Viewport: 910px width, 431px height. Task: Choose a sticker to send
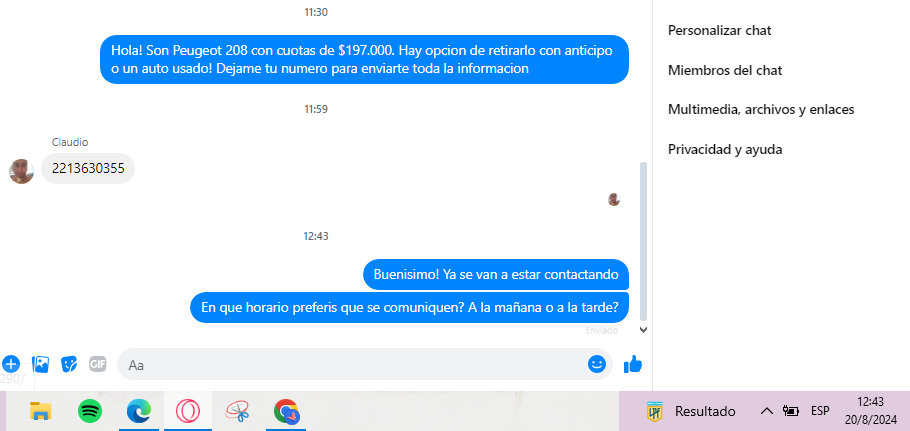69,364
